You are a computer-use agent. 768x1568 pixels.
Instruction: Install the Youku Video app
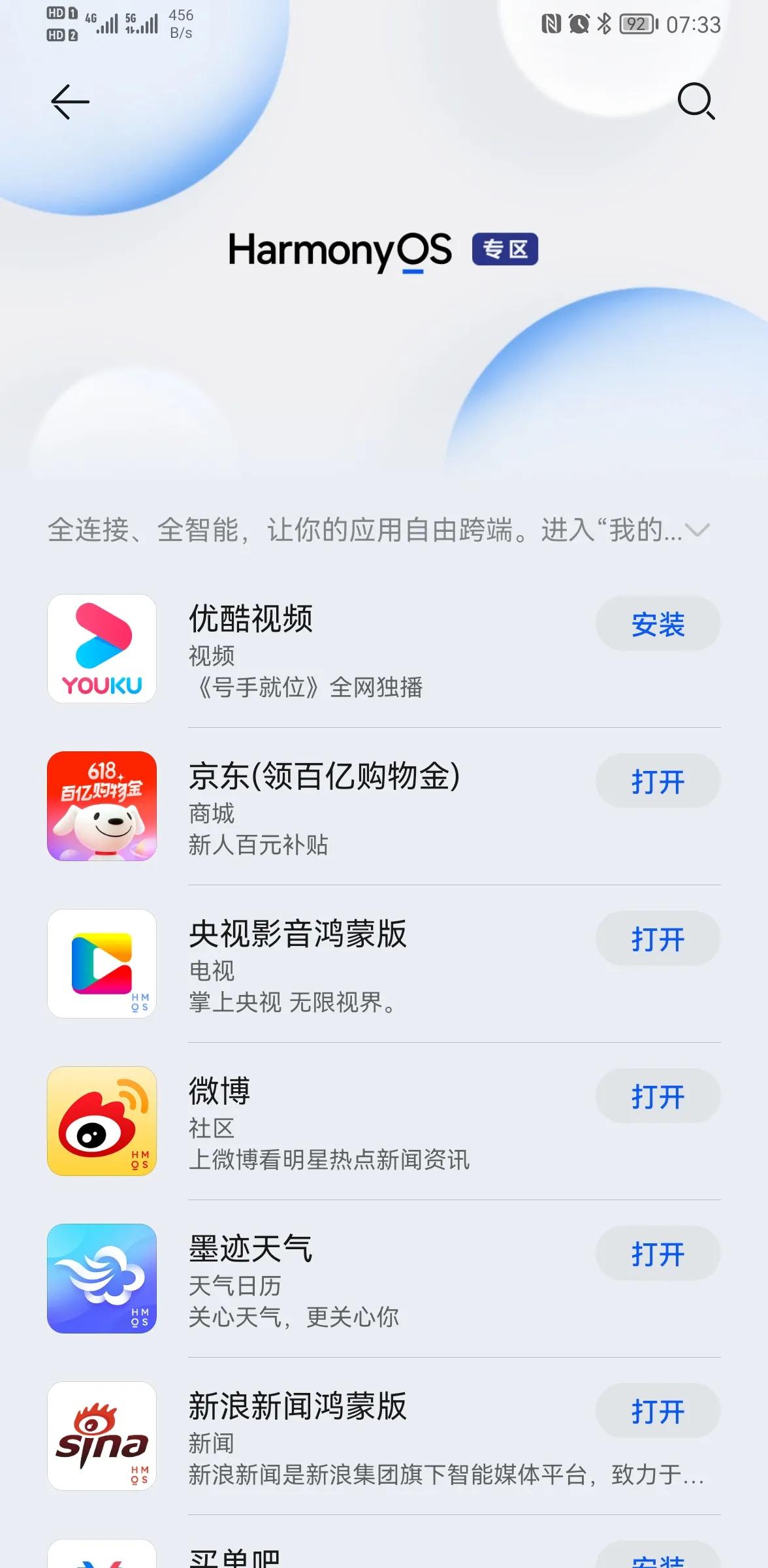[x=658, y=625]
